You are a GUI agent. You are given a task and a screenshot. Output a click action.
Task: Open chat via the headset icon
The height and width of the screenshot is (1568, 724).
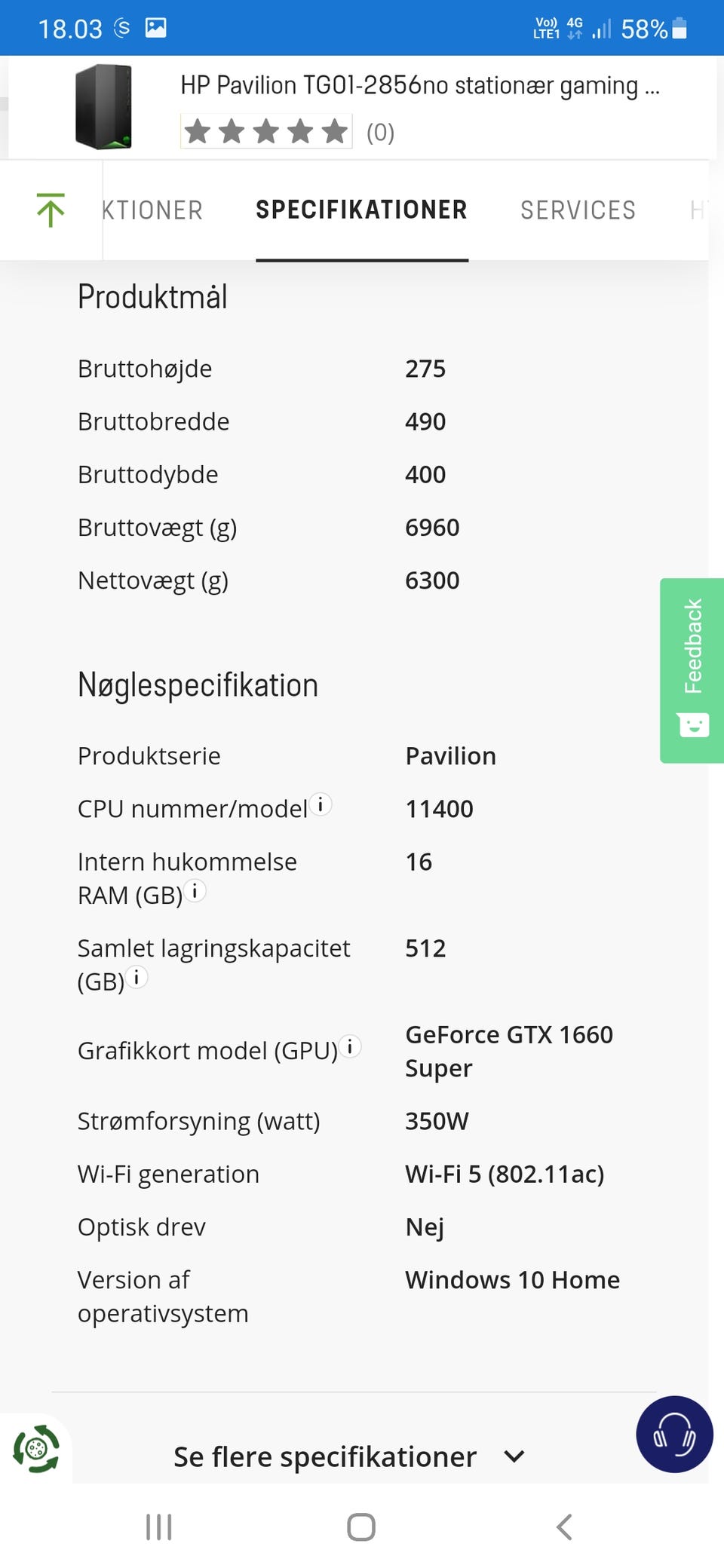pyautogui.click(x=673, y=1435)
